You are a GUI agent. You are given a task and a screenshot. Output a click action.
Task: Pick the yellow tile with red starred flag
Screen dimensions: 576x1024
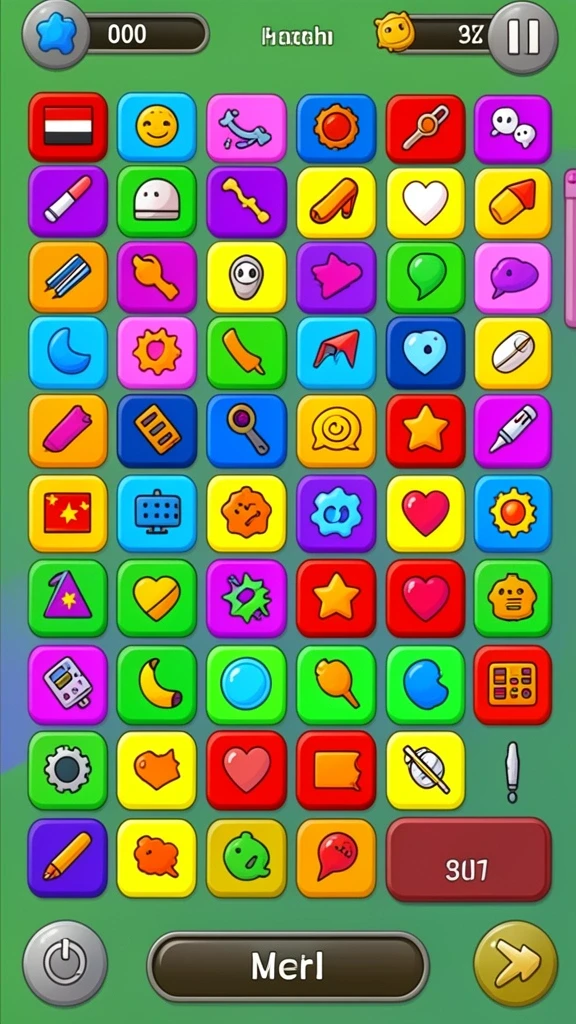[x=68, y=513]
